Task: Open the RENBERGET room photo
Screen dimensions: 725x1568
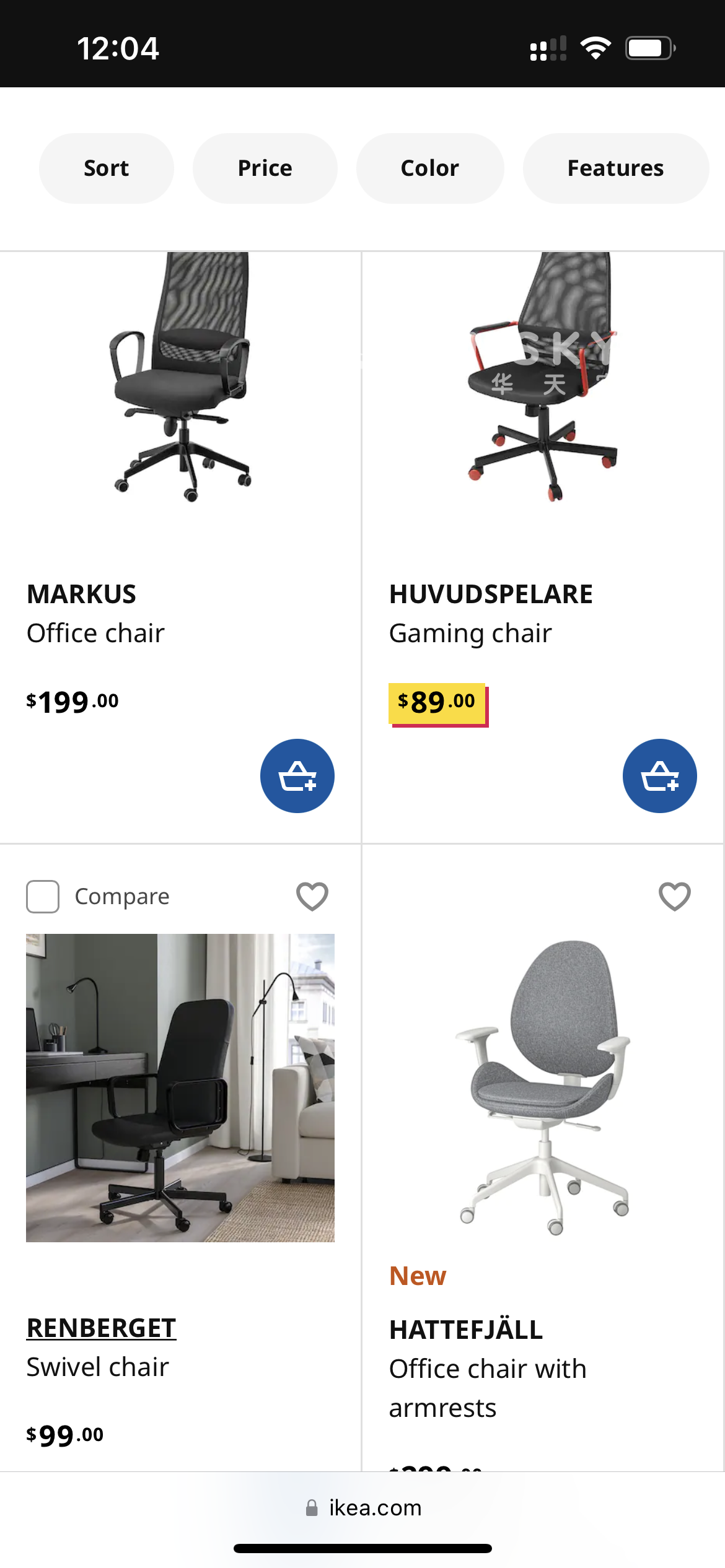Action: tap(180, 1088)
